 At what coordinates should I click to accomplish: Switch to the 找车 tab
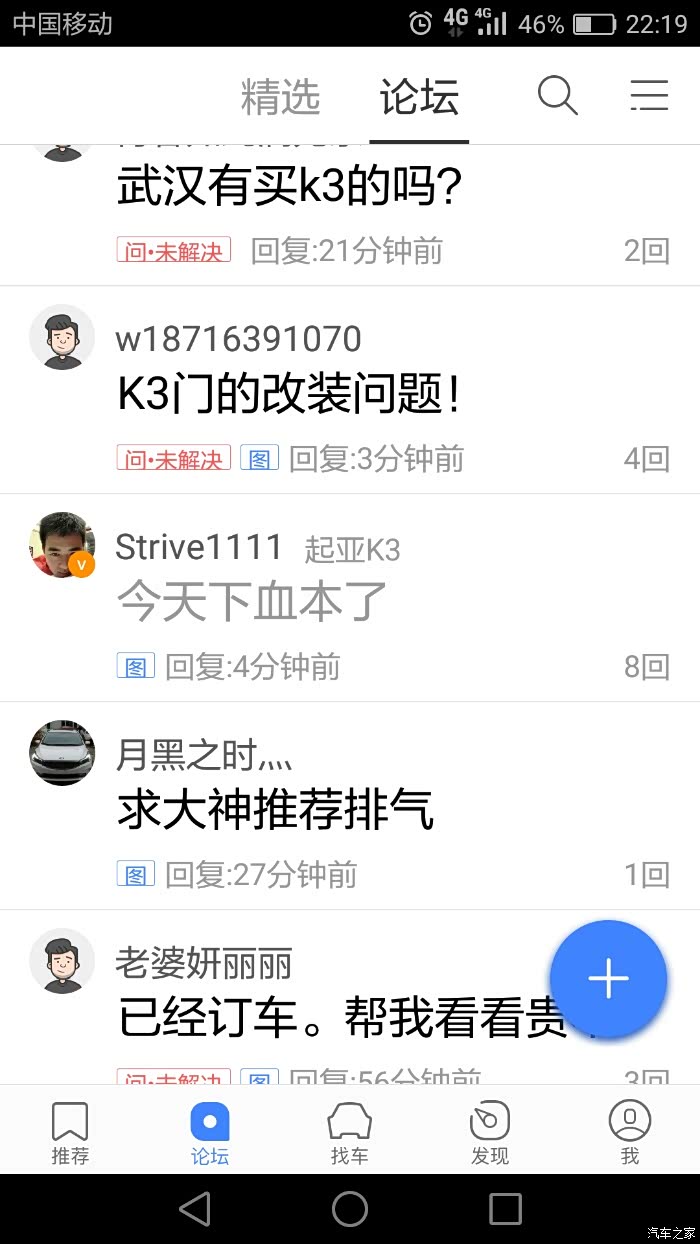point(350,1133)
